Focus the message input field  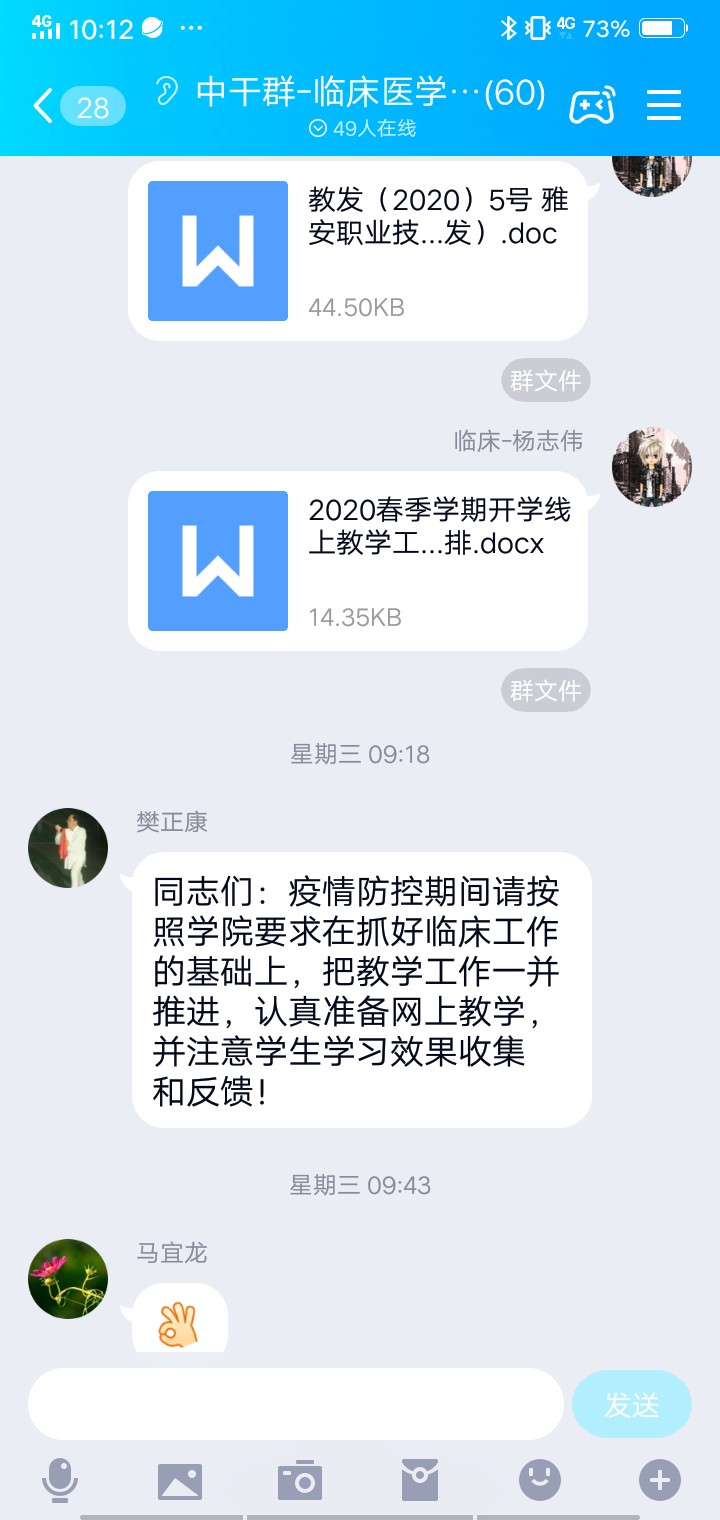[295, 1404]
